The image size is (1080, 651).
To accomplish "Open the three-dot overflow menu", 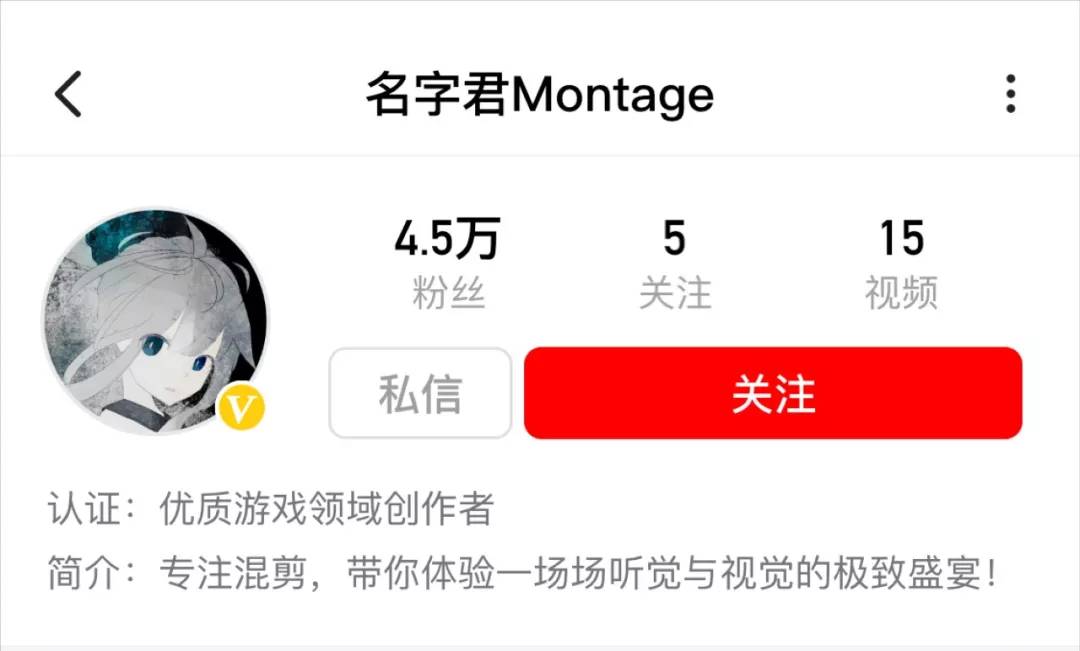I will 1010,94.
